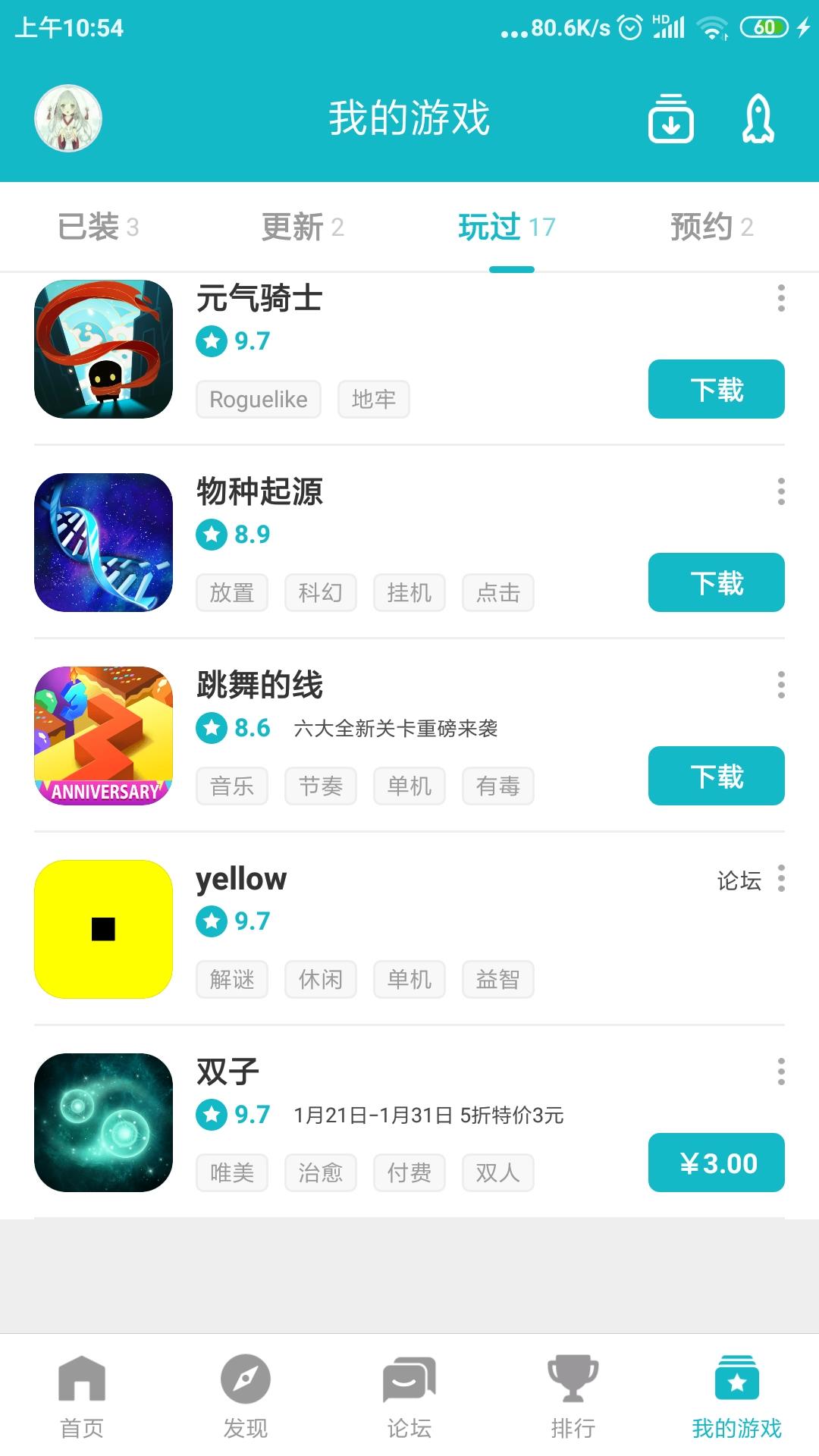This screenshot has height=1456, width=819.
Task: Download 元气骑士
Action: 716,389
